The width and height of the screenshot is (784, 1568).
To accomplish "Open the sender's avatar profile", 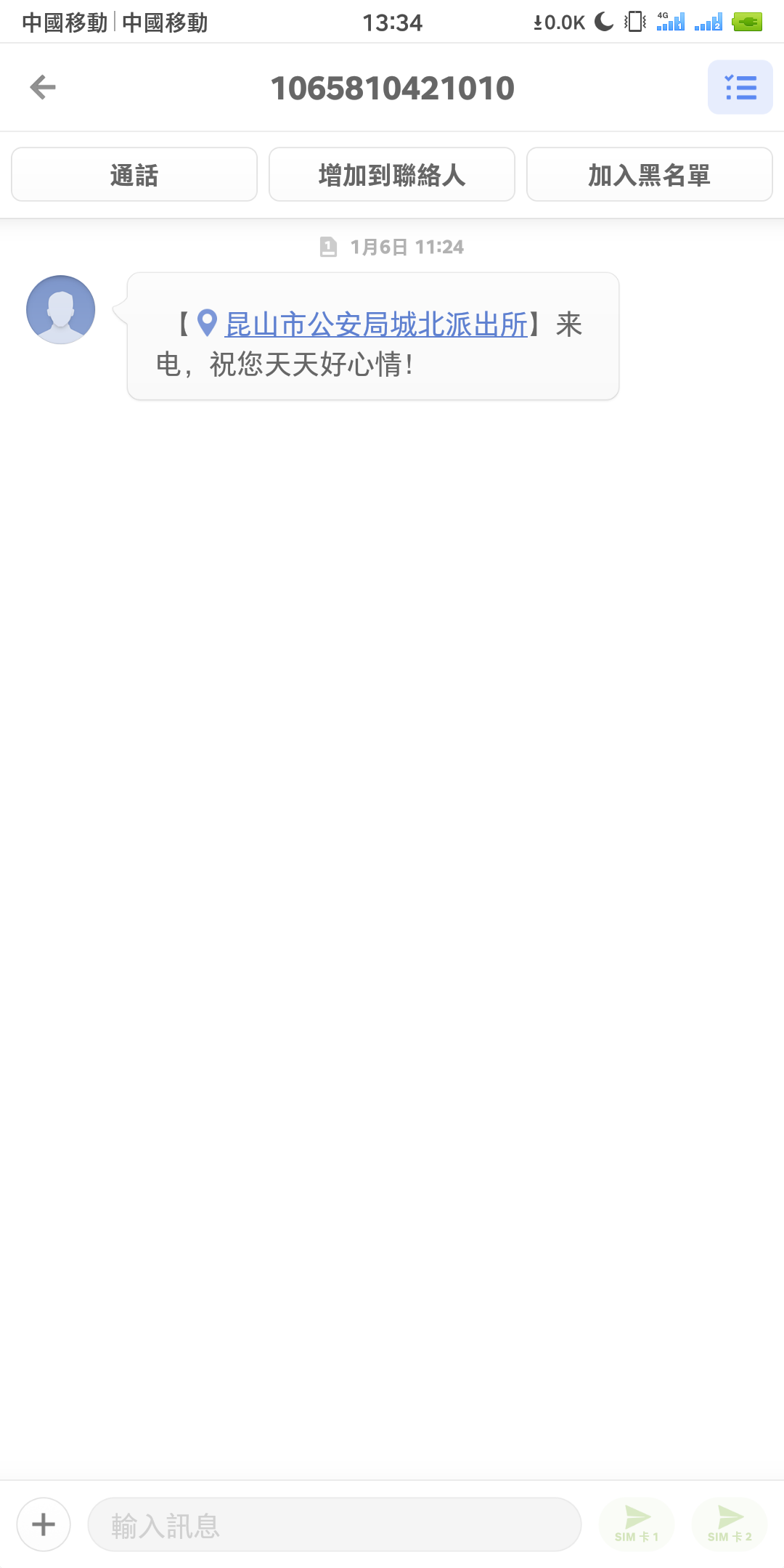I will point(61,309).
